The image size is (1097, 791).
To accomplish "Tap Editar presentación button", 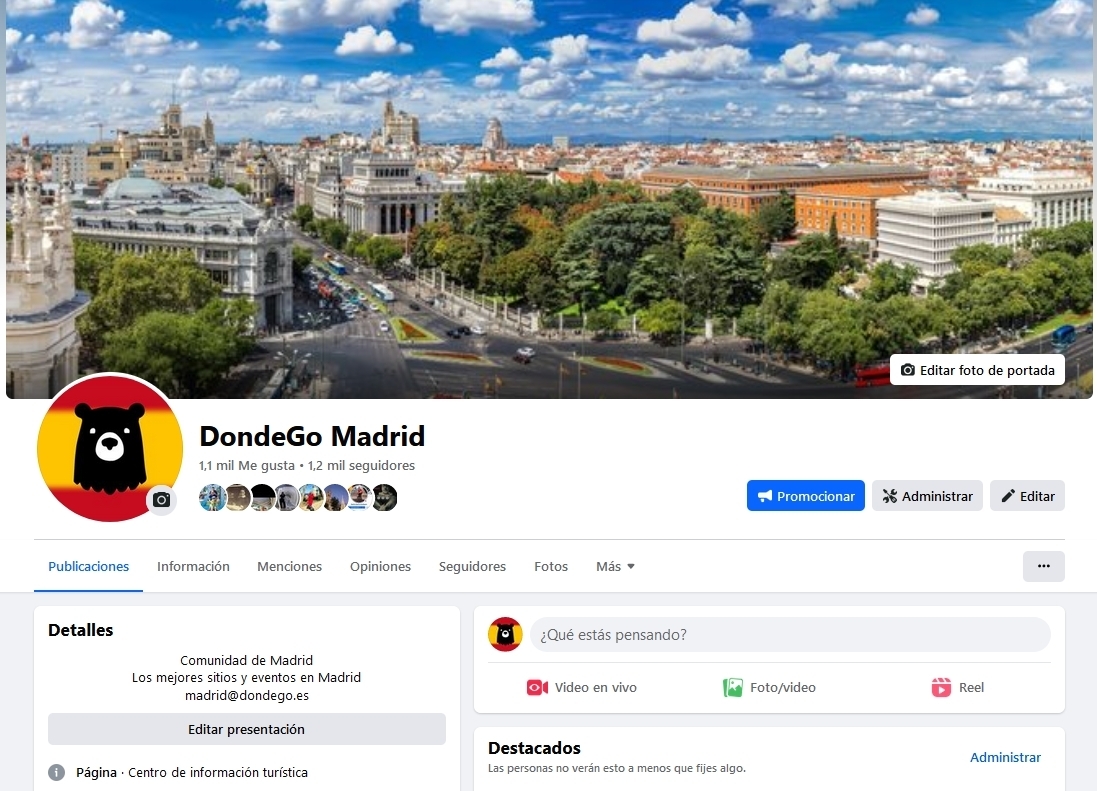I will coord(246,729).
